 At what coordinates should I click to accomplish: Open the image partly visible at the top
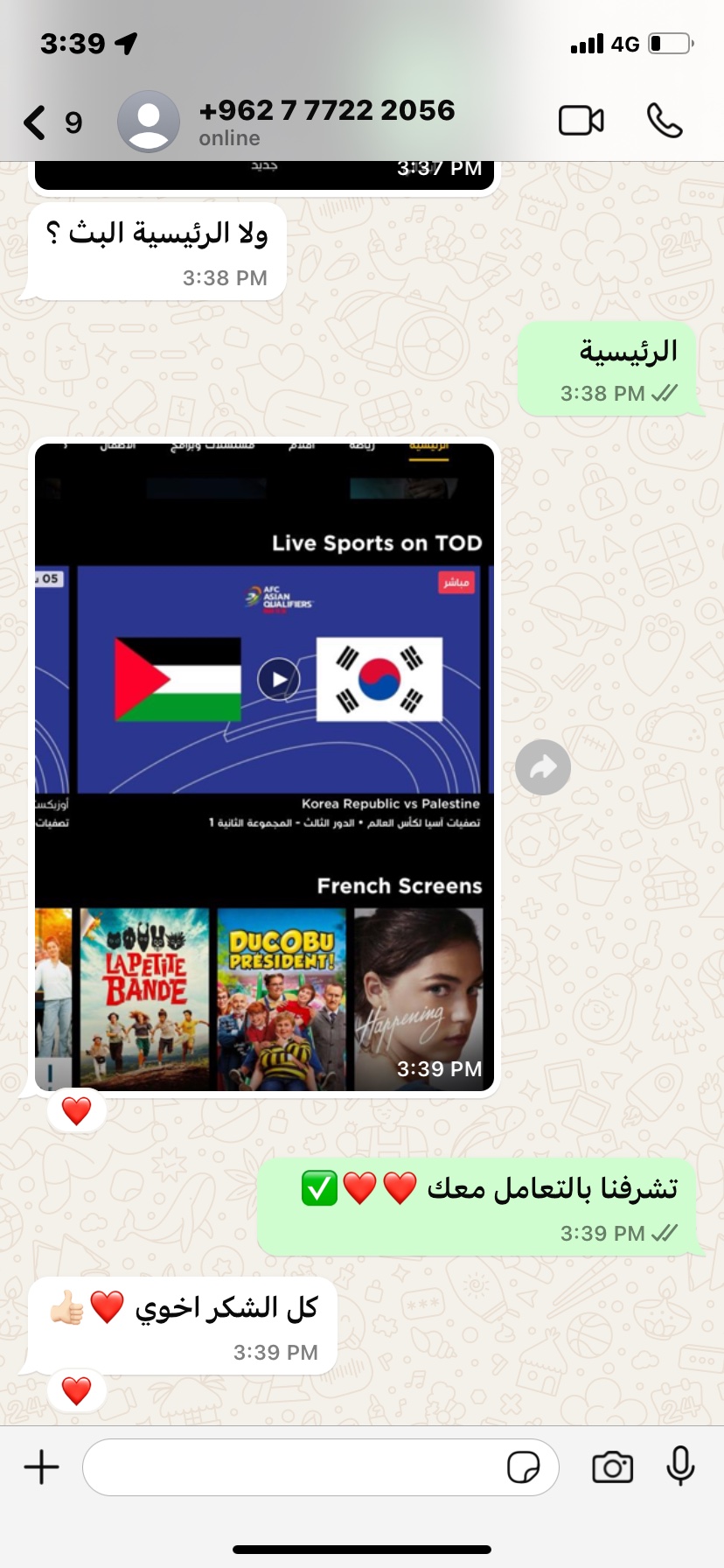click(x=265, y=175)
